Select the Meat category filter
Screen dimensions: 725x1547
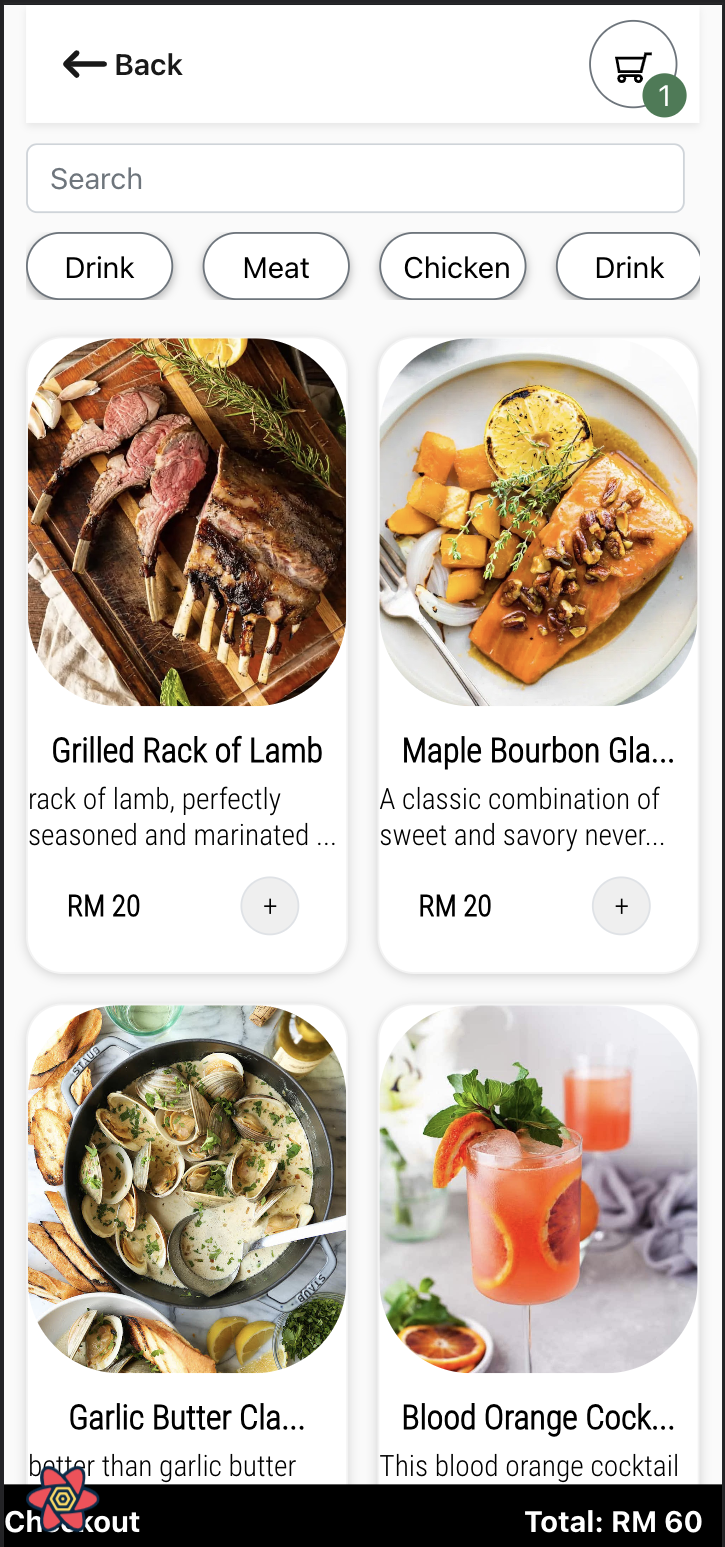[x=276, y=266]
